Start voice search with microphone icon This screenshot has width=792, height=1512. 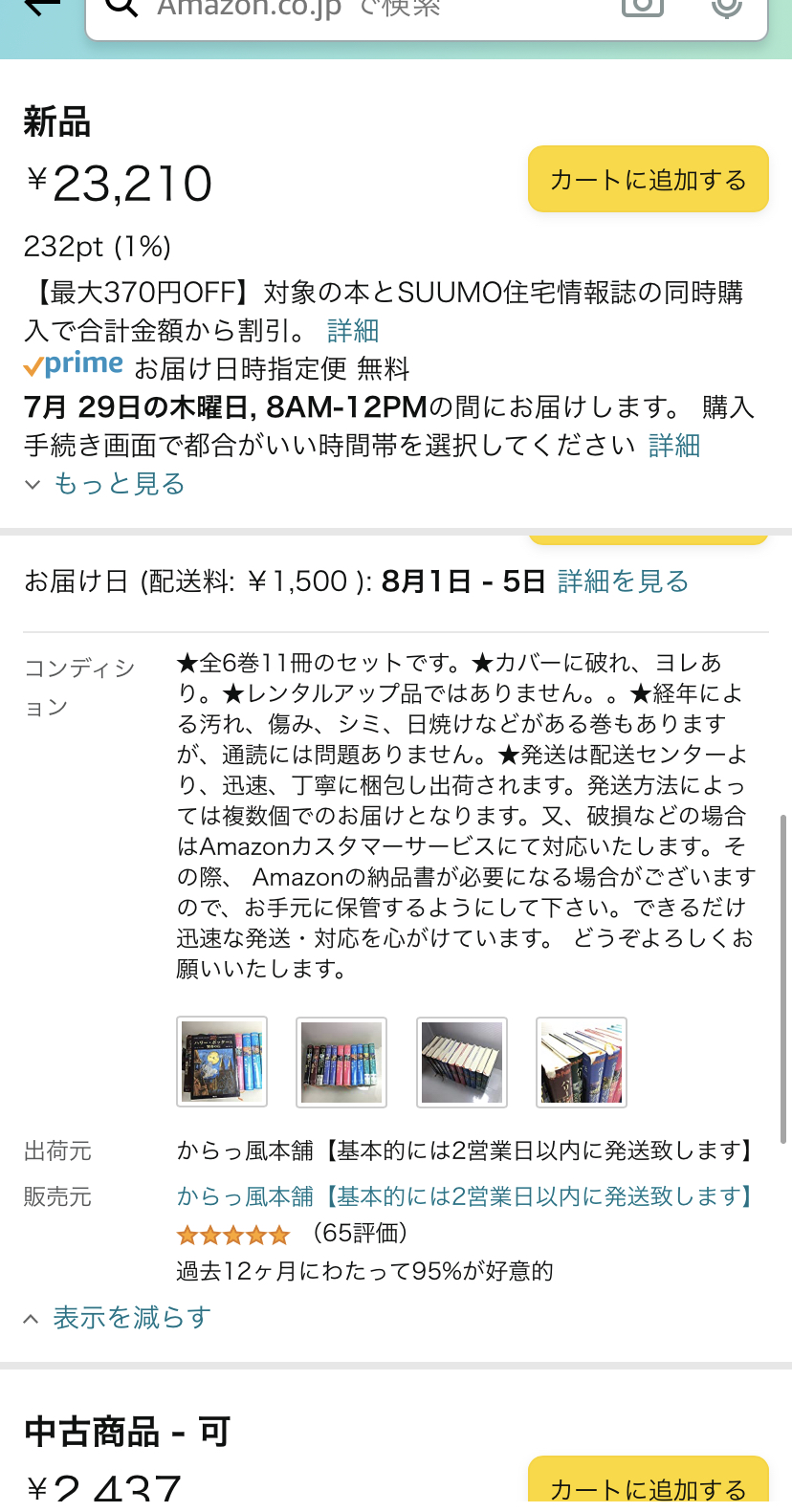pyautogui.click(x=727, y=8)
